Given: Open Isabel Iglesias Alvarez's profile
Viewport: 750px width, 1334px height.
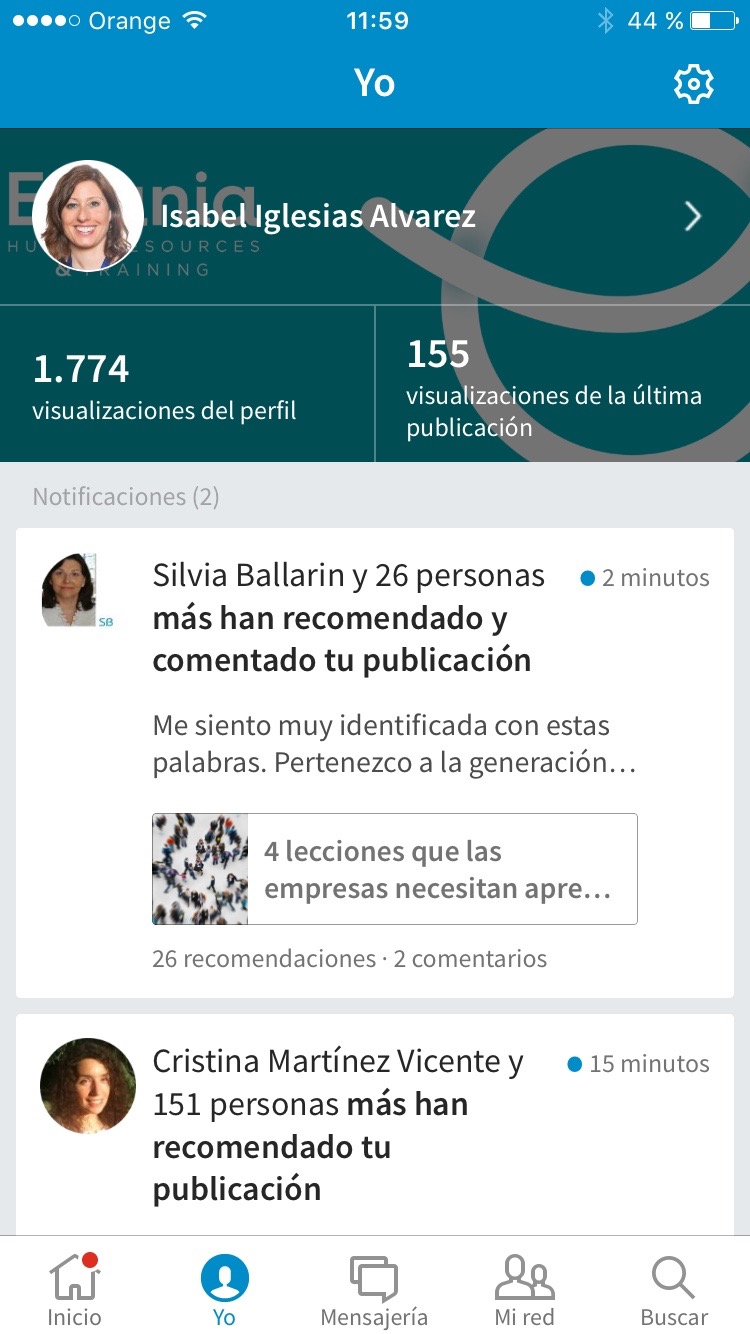Looking at the screenshot, I should [x=375, y=216].
